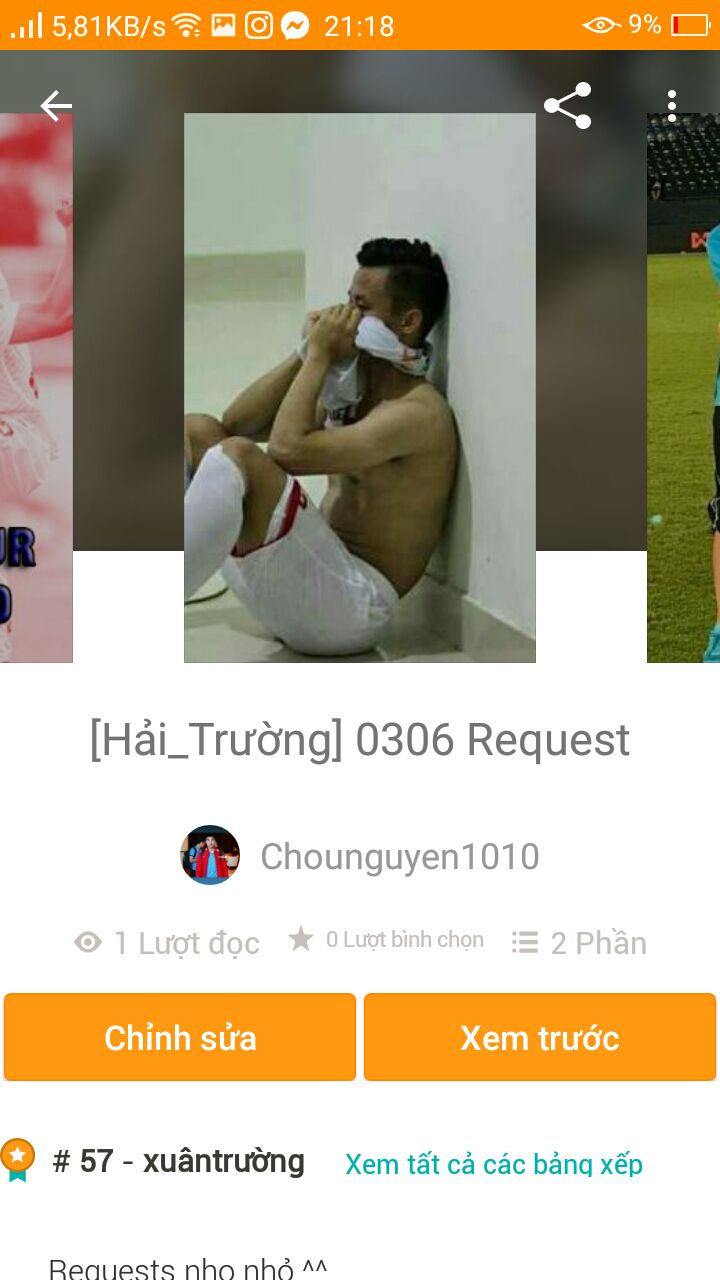Tap the Chỉnh sửa button
This screenshot has height=1280, width=720.
tap(180, 1037)
